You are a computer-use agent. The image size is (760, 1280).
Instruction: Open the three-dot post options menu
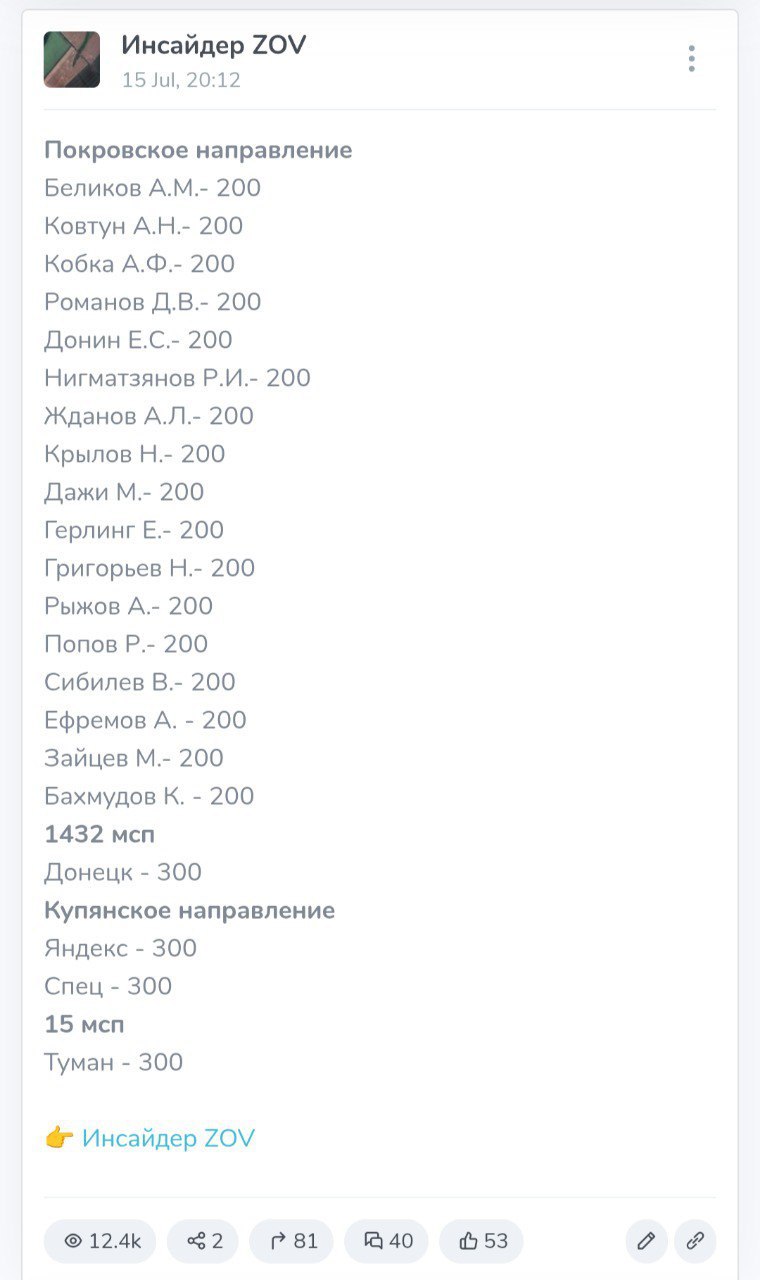[691, 59]
